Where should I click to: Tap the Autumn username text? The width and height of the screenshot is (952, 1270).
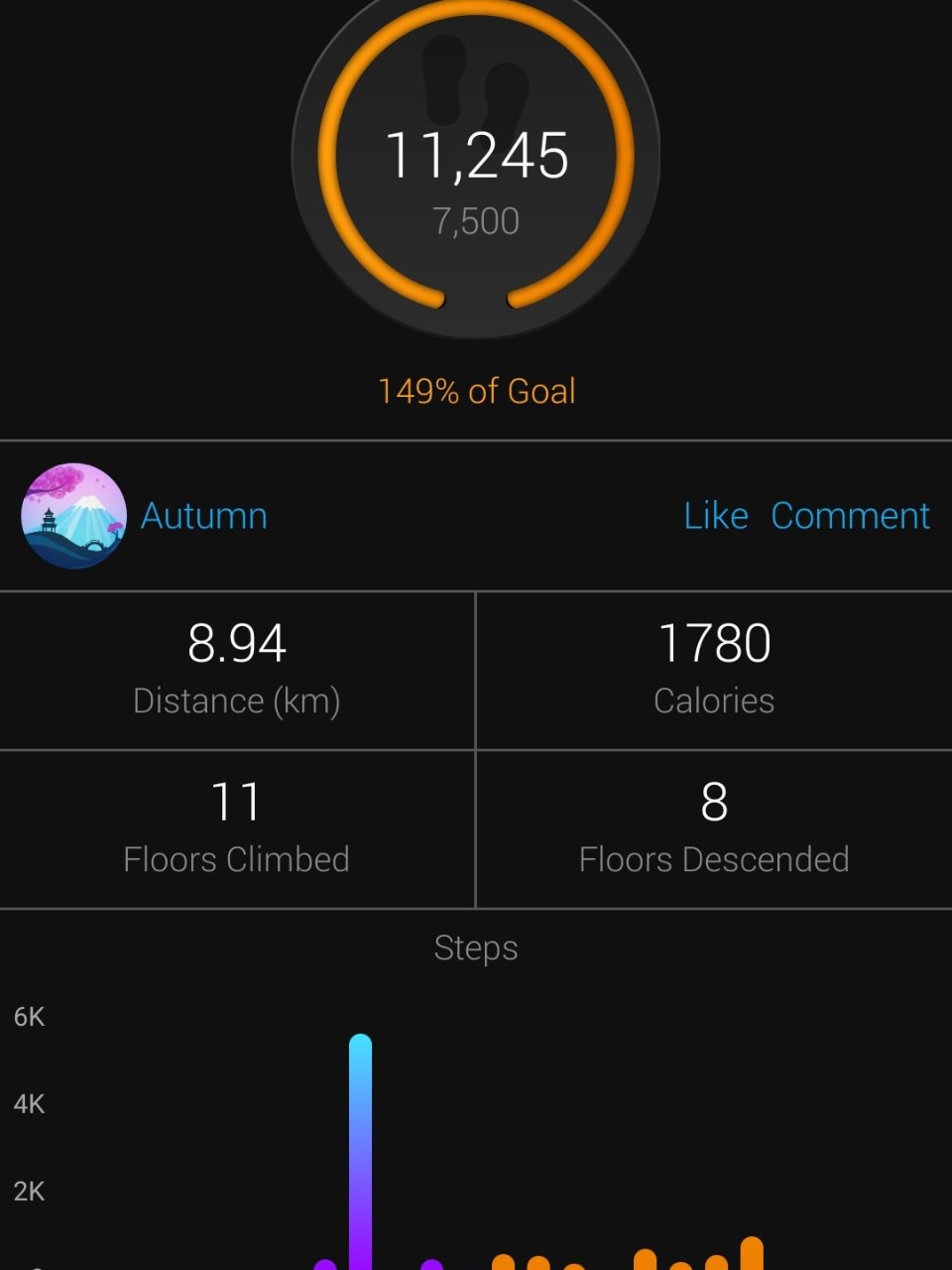click(203, 515)
